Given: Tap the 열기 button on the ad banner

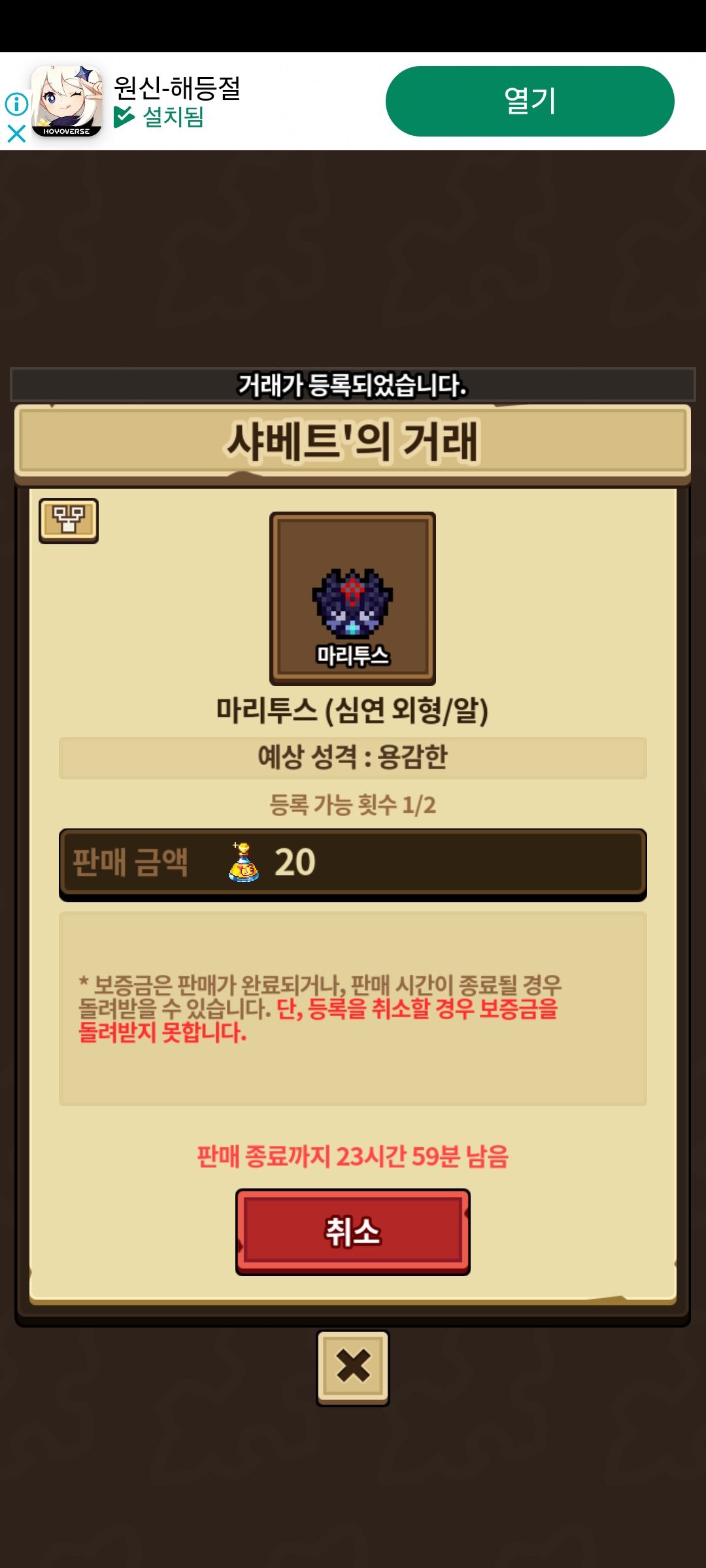Looking at the screenshot, I should [529, 101].
